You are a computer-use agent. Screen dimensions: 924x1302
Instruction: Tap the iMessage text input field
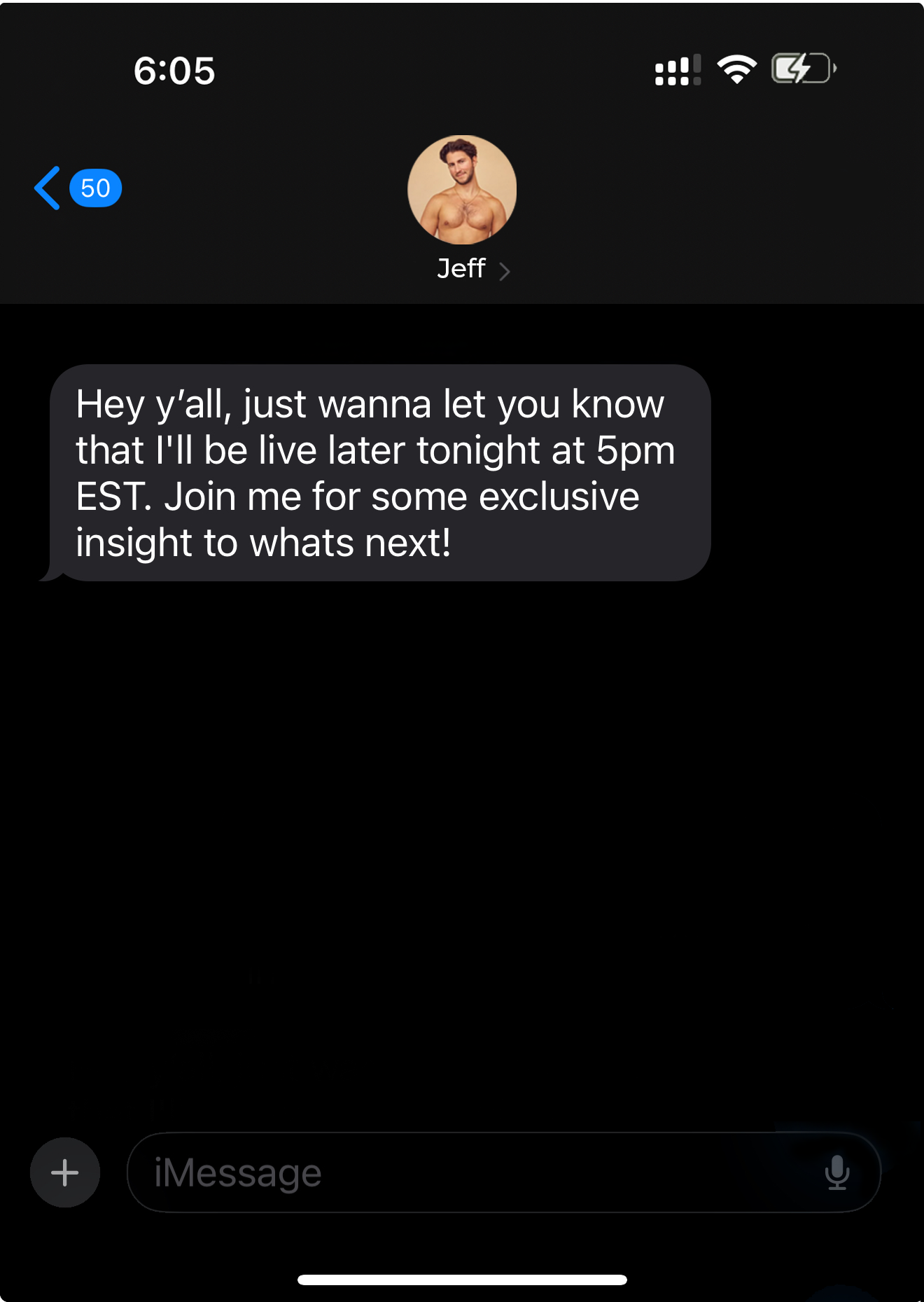click(490, 1172)
